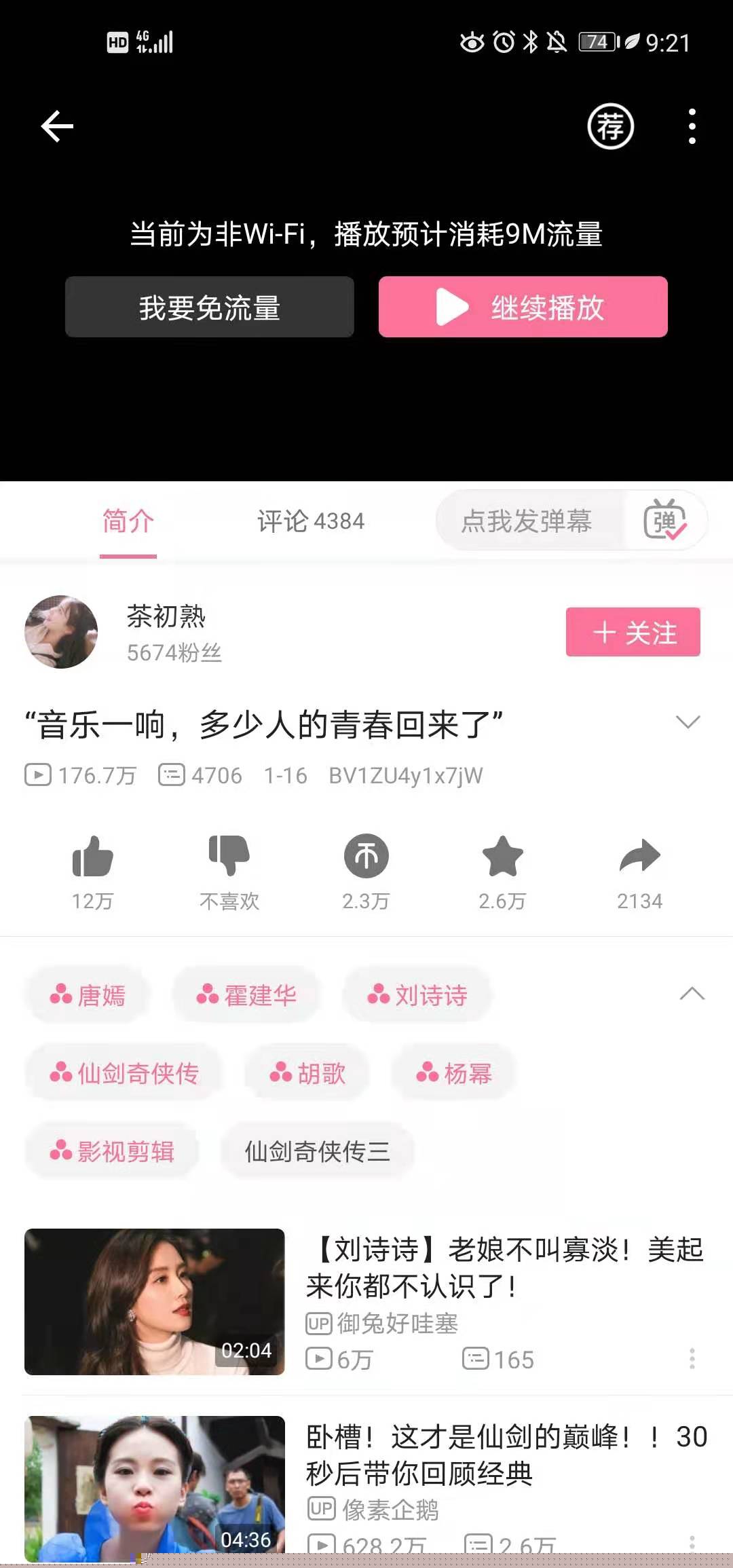
Task: Toggle the 弹 danmaku switch
Action: (x=664, y=521)
